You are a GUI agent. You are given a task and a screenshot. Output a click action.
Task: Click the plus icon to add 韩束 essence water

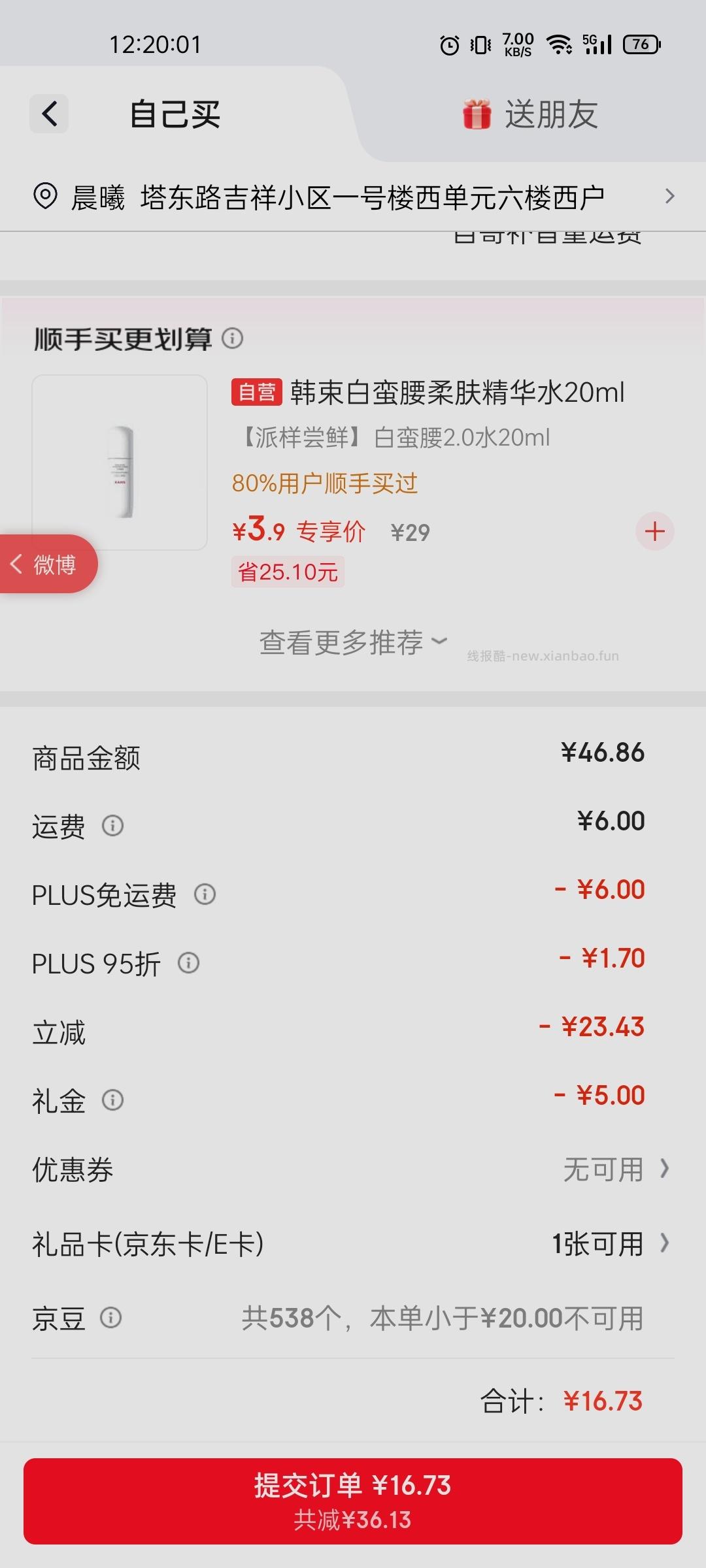[x=654, y=531]
